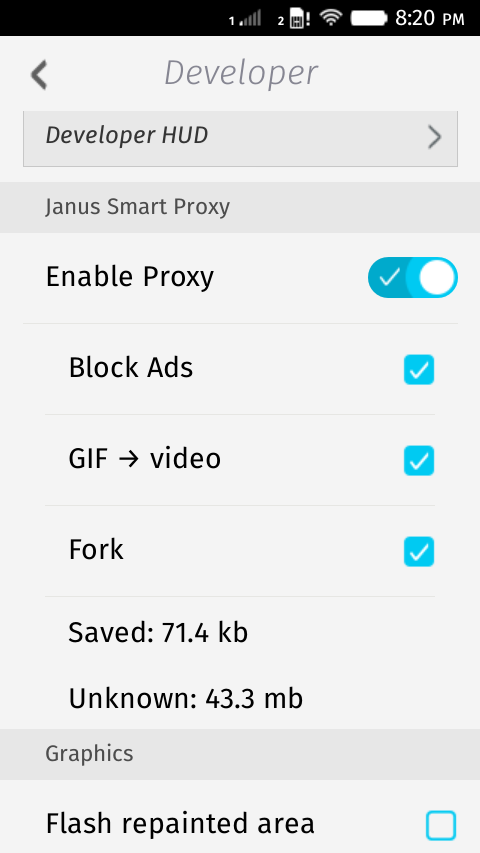480x853 pixels.
Task: Uncheck the GIF → video checkbox
Action: 419,460
